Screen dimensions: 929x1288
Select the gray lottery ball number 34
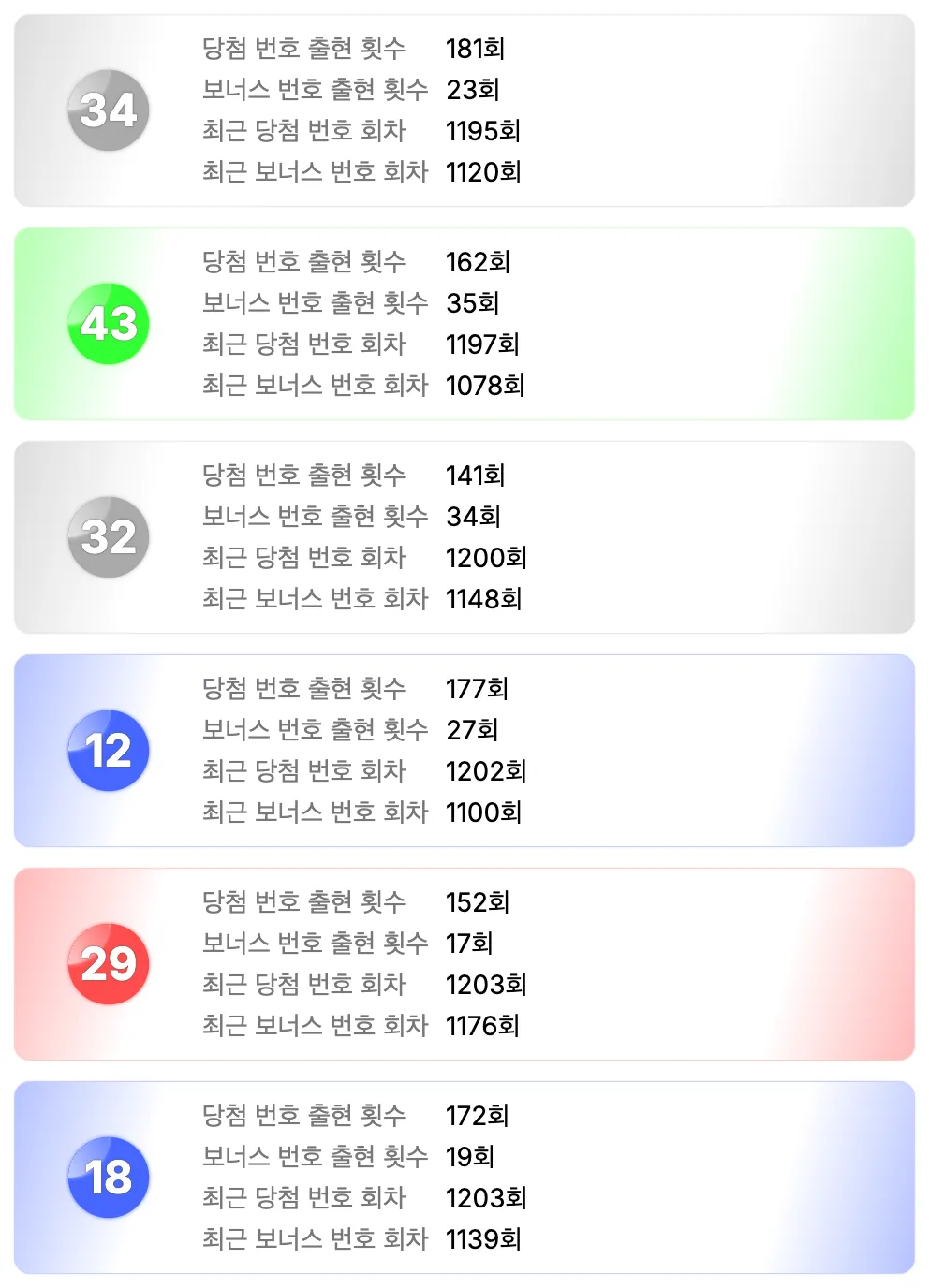pyautogui.click(x=107, y=110)
